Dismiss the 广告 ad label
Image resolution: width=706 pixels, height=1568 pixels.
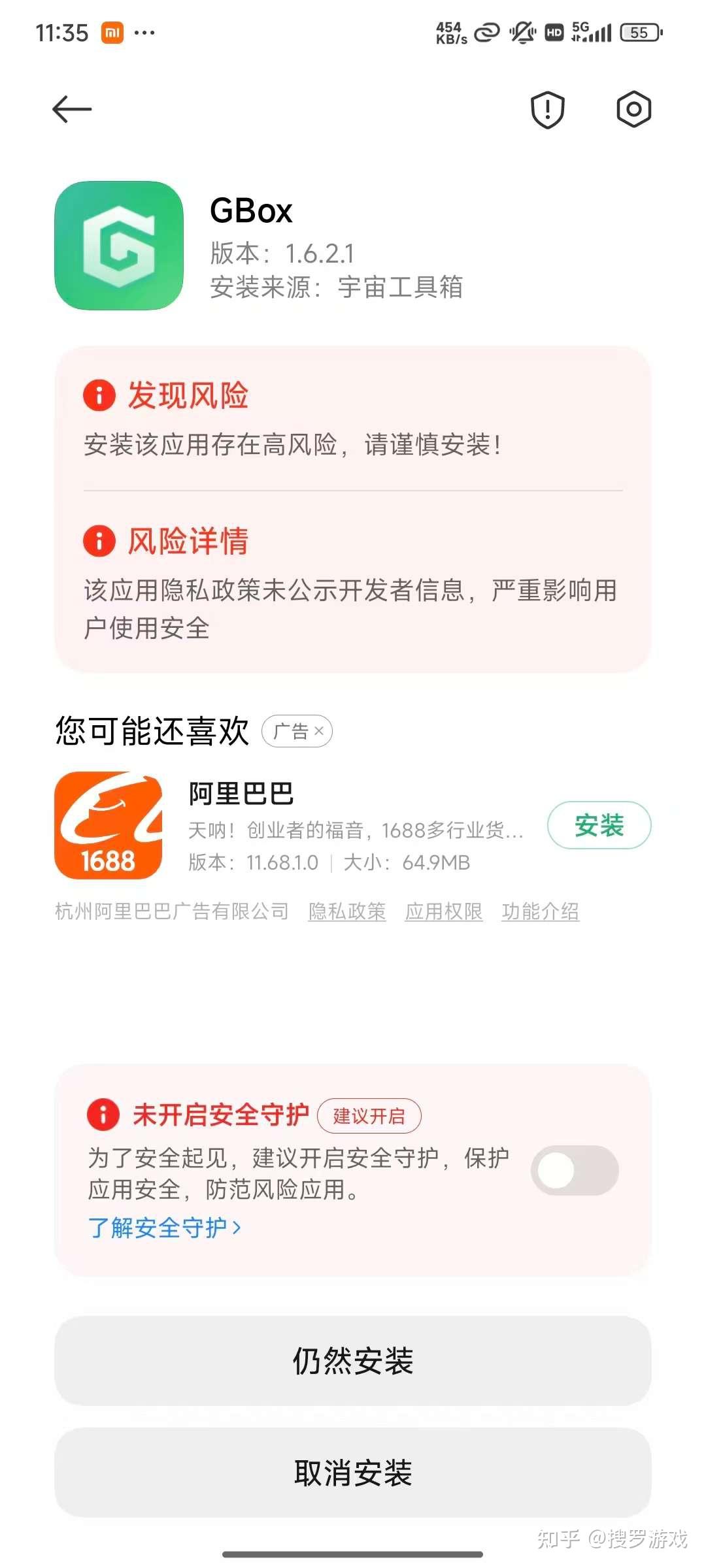coord(318,731)
